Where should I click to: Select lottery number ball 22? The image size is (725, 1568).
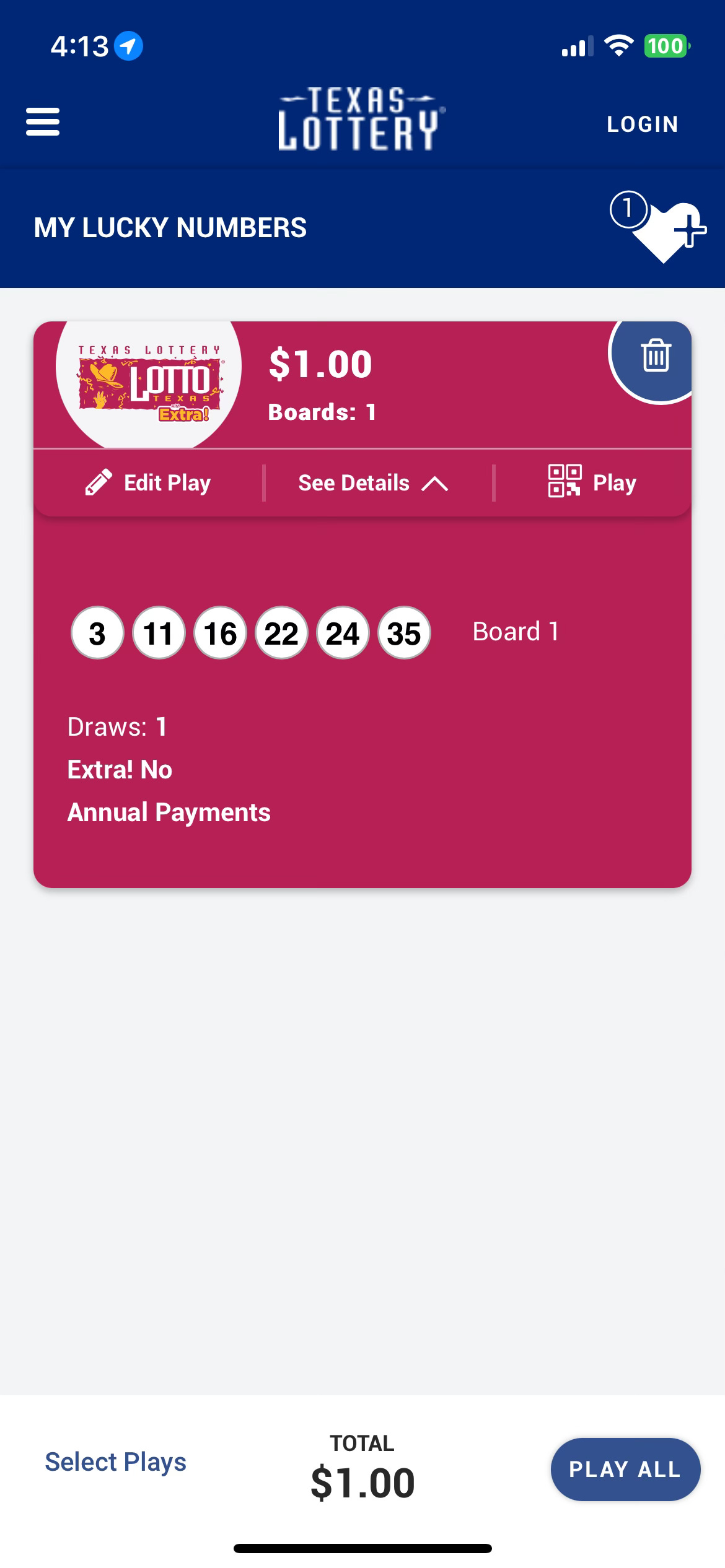pos(281,632)
